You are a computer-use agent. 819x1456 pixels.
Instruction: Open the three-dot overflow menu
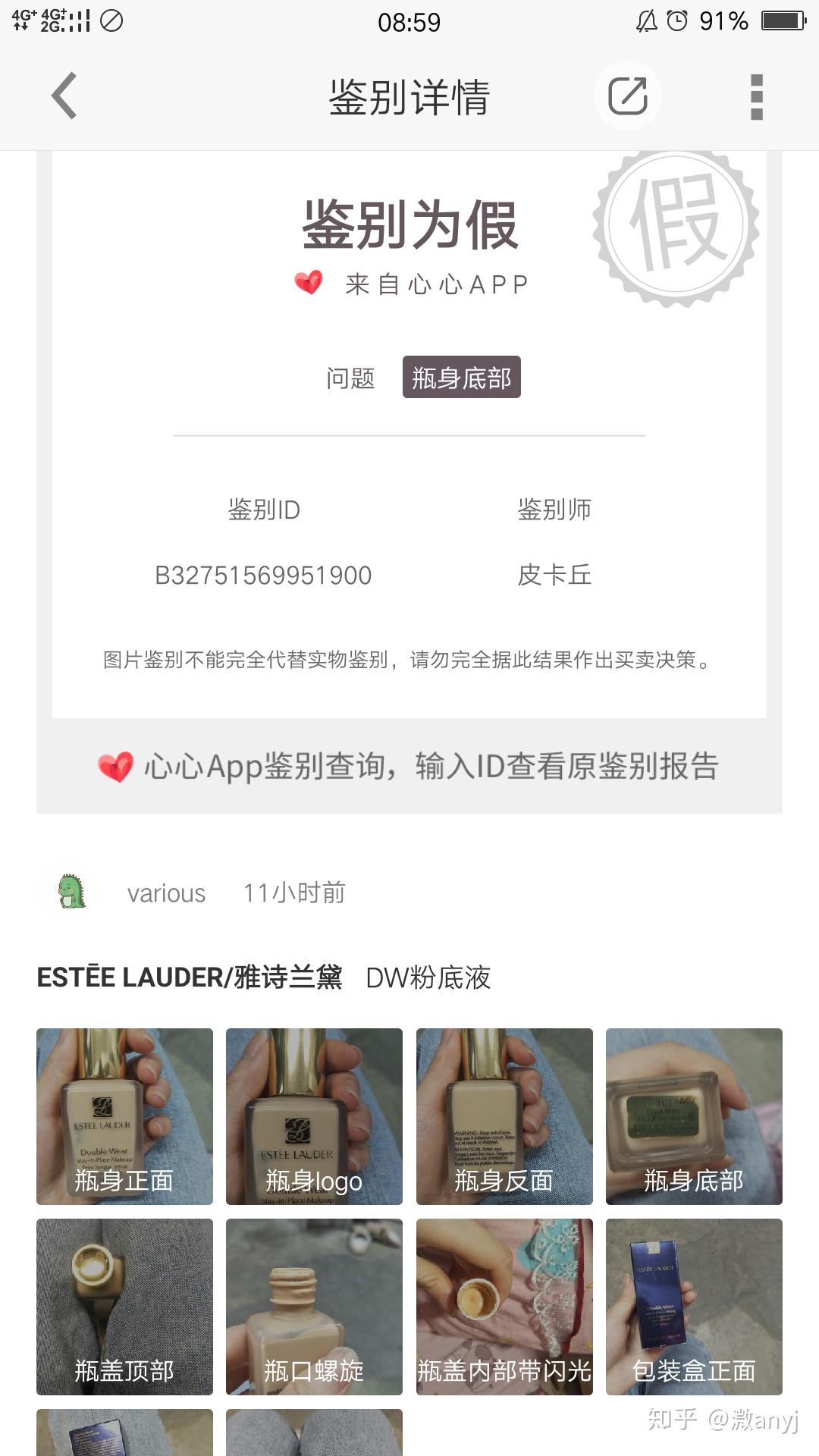point(755,96)
